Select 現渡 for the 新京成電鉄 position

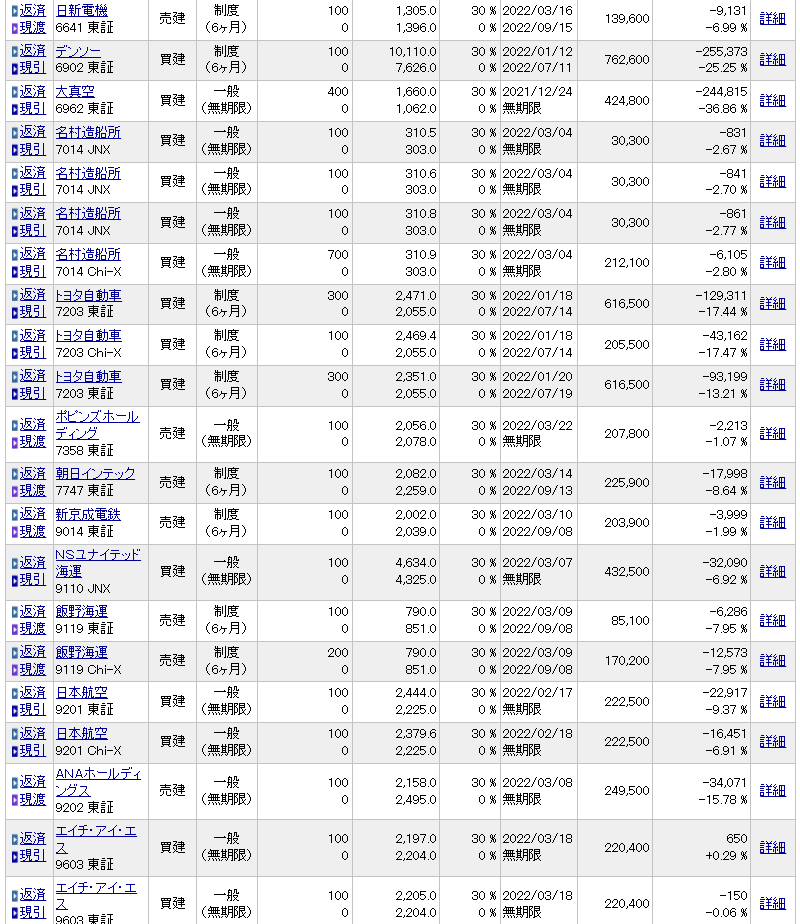[x=33, y=531]
